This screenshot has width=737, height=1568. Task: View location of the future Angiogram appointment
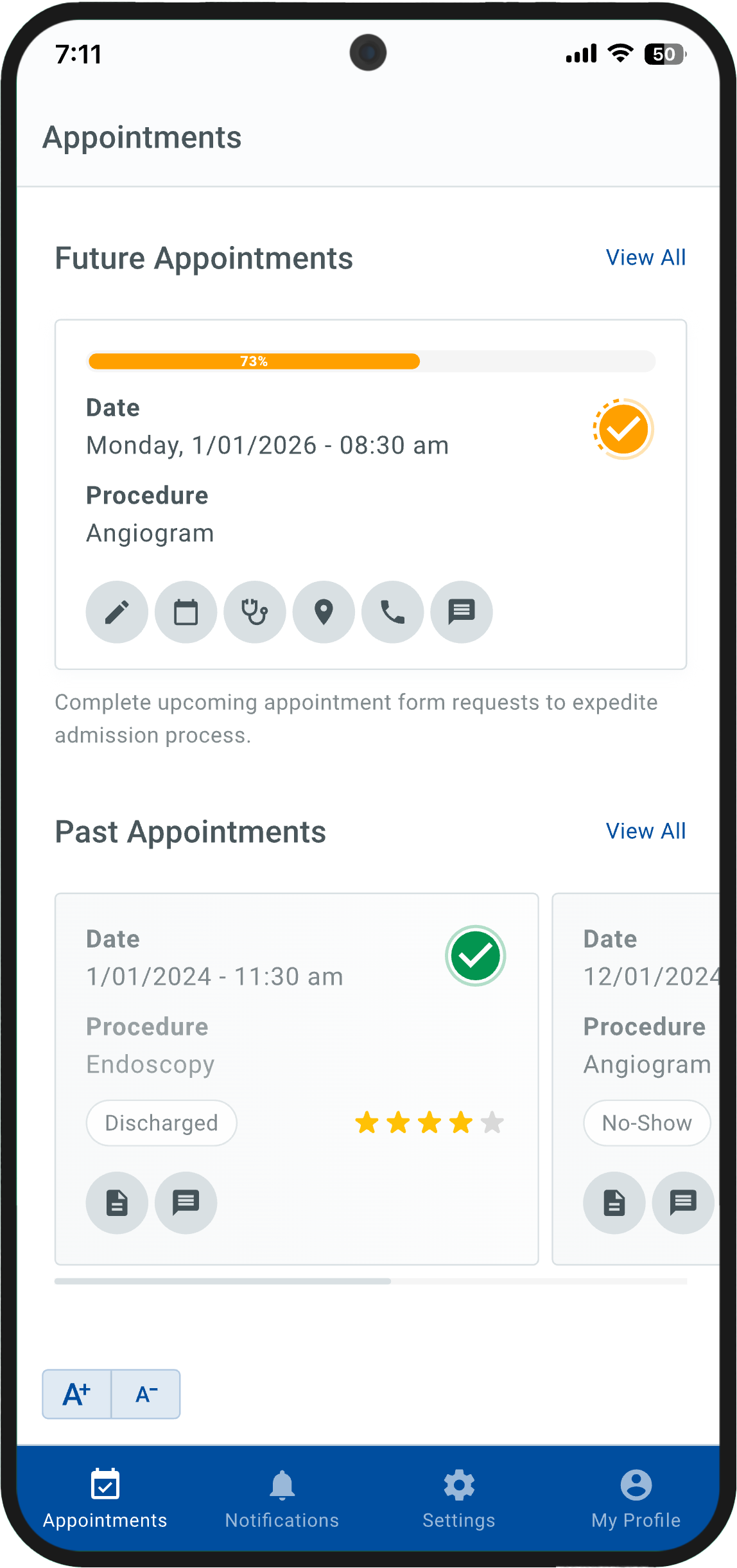pyautogui.click(x=324, y=612)
